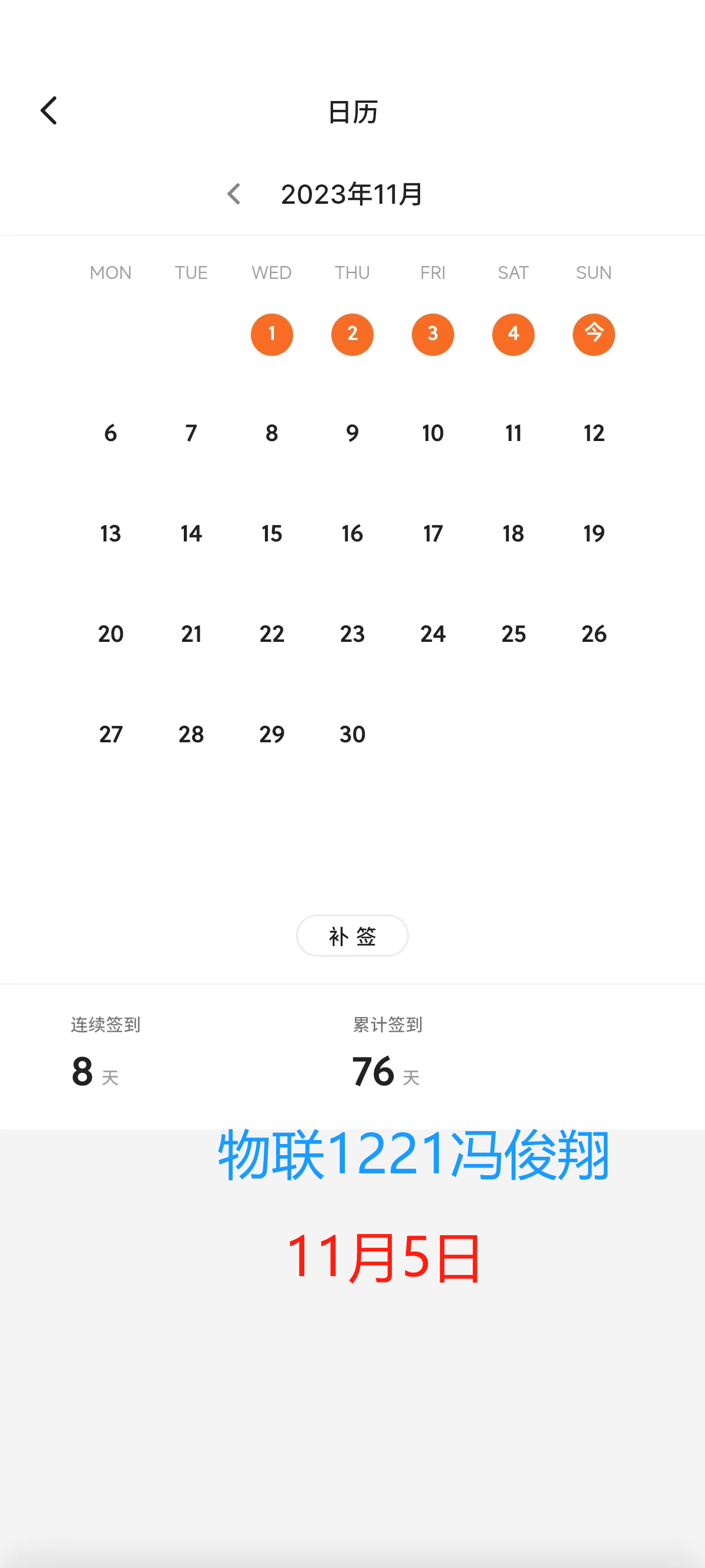The height and width of the screenshot is (1568, 705).
Task: Tap the 补签 make-up sign-in button
Action: (x=352, y=936)
